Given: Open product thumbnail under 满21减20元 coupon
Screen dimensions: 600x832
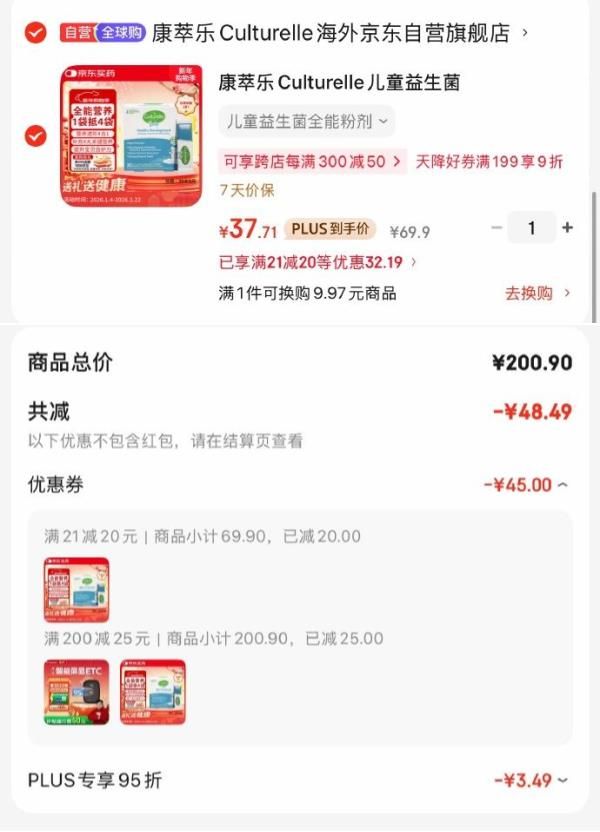Looking at the screenshot, I should (x=76, y=590).
